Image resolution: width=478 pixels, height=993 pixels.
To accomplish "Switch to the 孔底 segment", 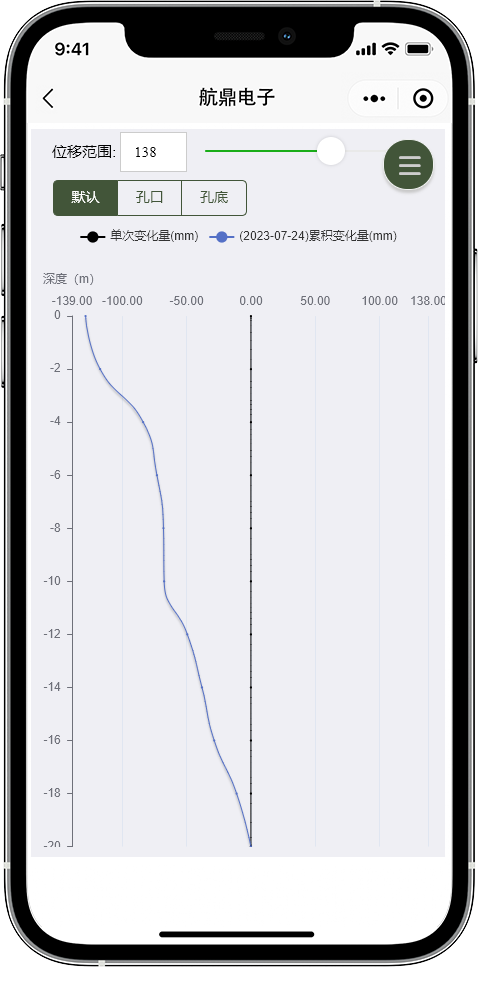I will coord(214,198).
